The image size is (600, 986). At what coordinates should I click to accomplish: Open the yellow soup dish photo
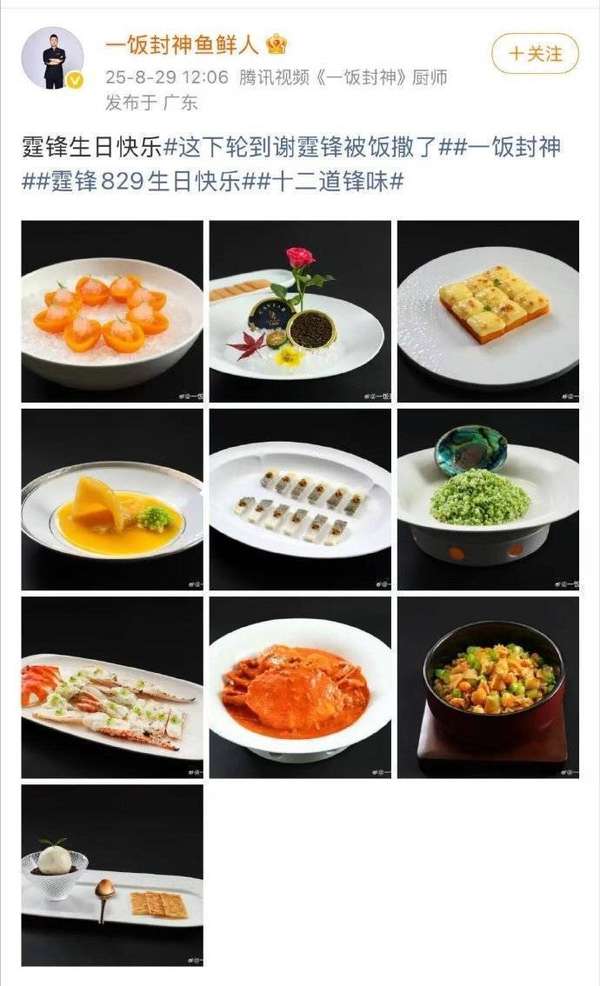112,499
